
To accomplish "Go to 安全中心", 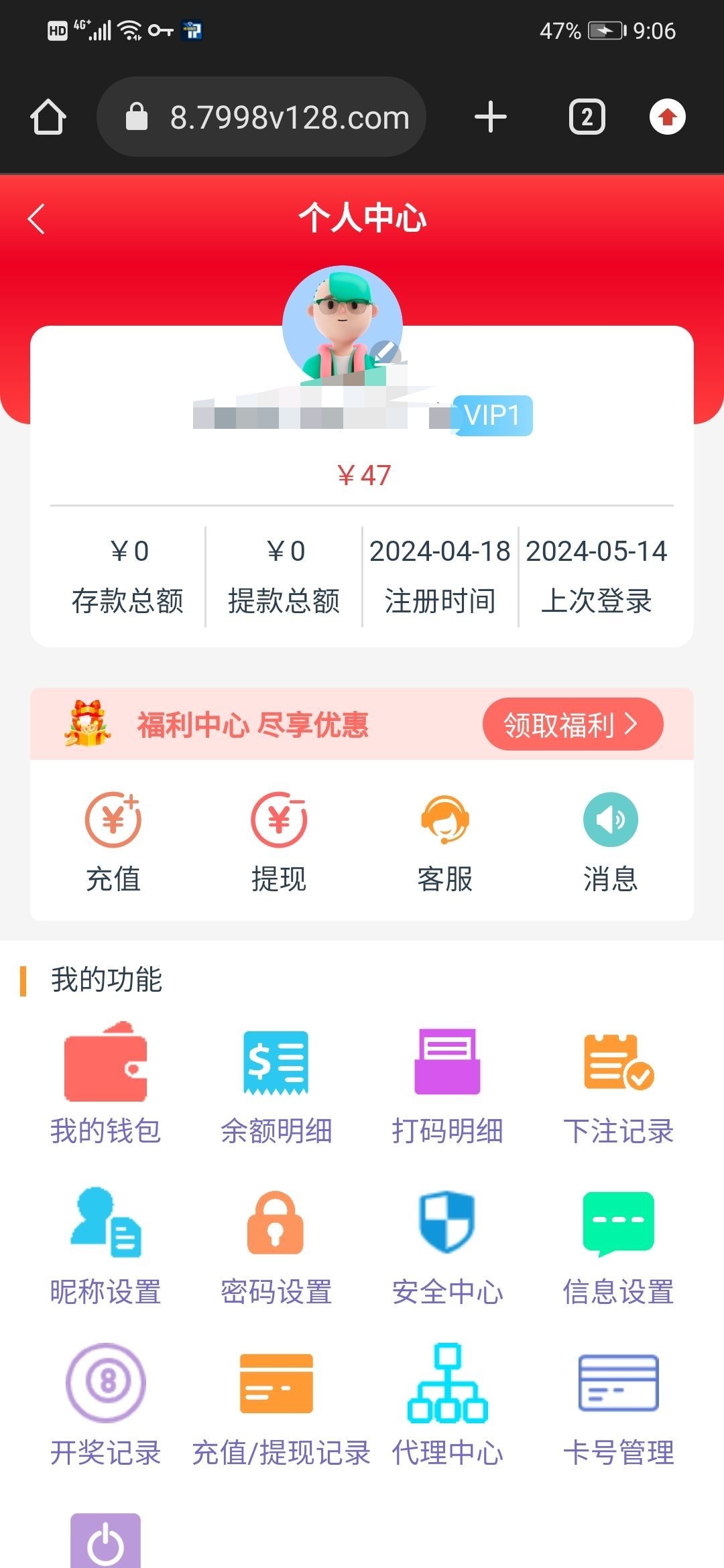I will [447, 1246].
